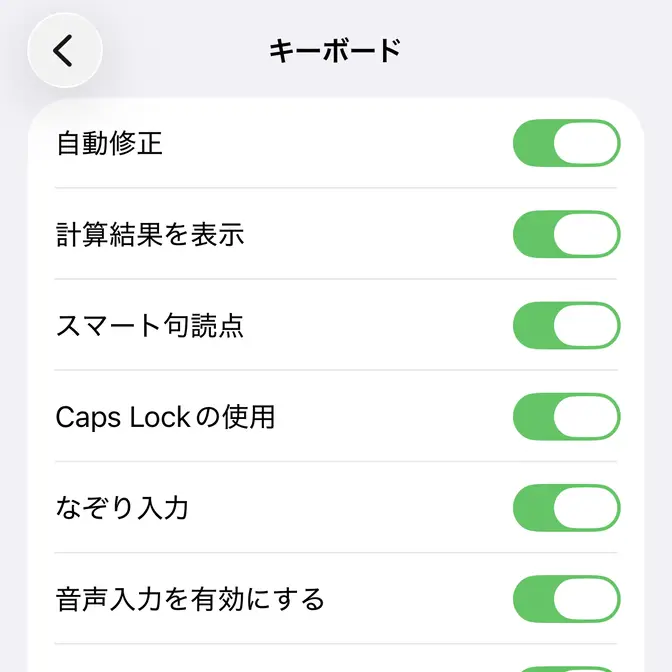The height and width of the screenshot is (672, 672).
Task: Turn off 音声入力を有効にする
Action: click(x=566, y=599)
